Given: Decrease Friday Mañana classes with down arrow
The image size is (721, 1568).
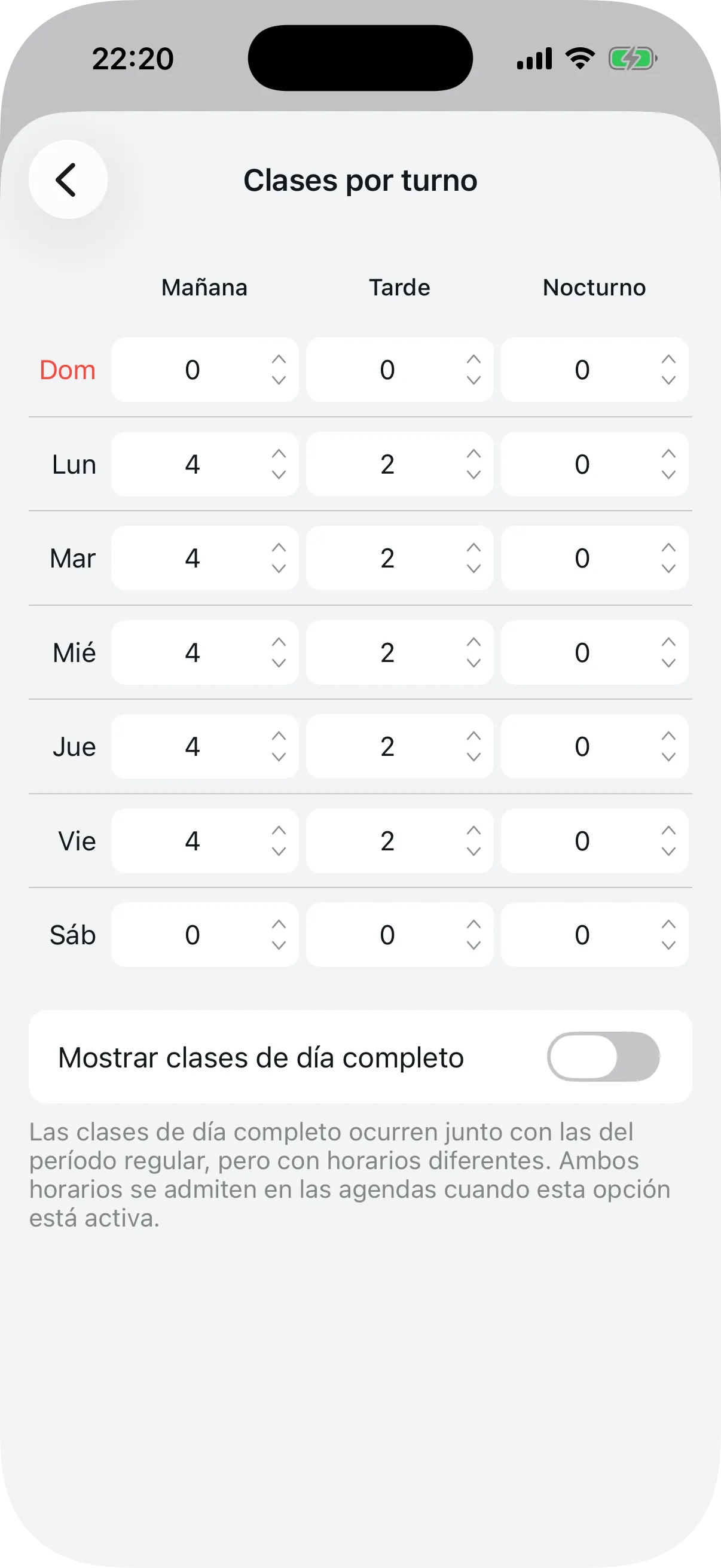Looking at the screenshot, I should pos(279,852).
